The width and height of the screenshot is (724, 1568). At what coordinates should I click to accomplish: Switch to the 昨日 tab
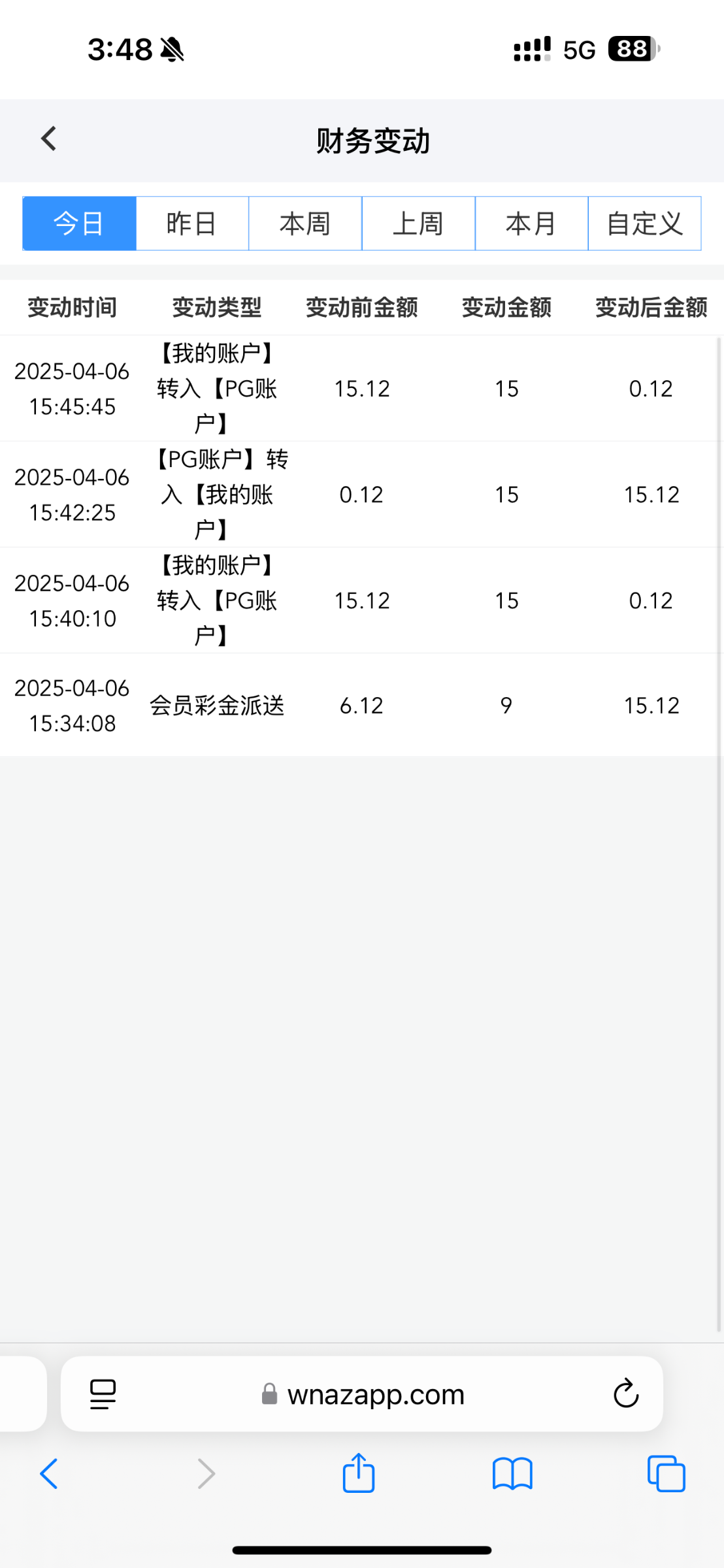pos(192,223)
